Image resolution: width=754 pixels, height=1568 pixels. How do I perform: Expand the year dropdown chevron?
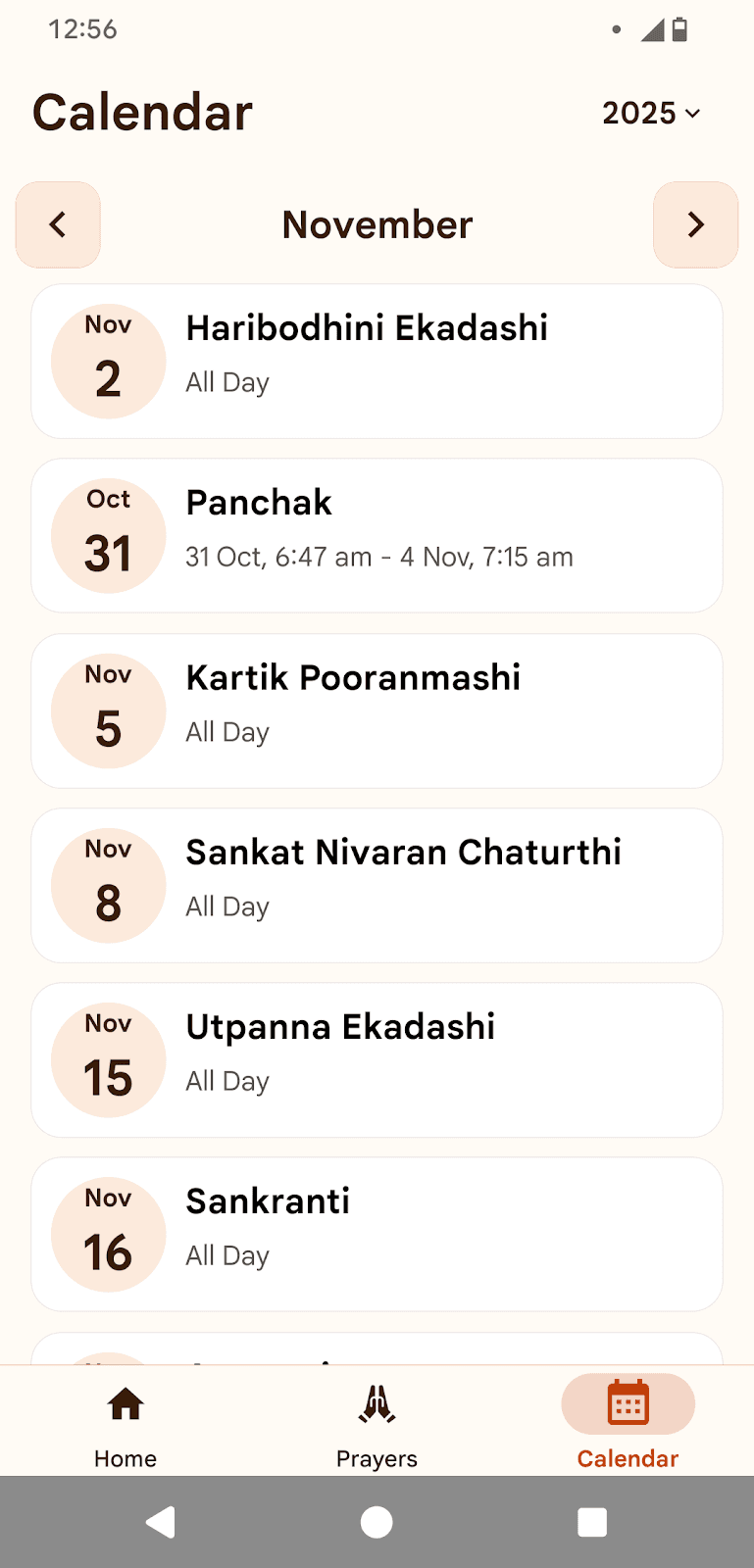[x=694, y=114]
